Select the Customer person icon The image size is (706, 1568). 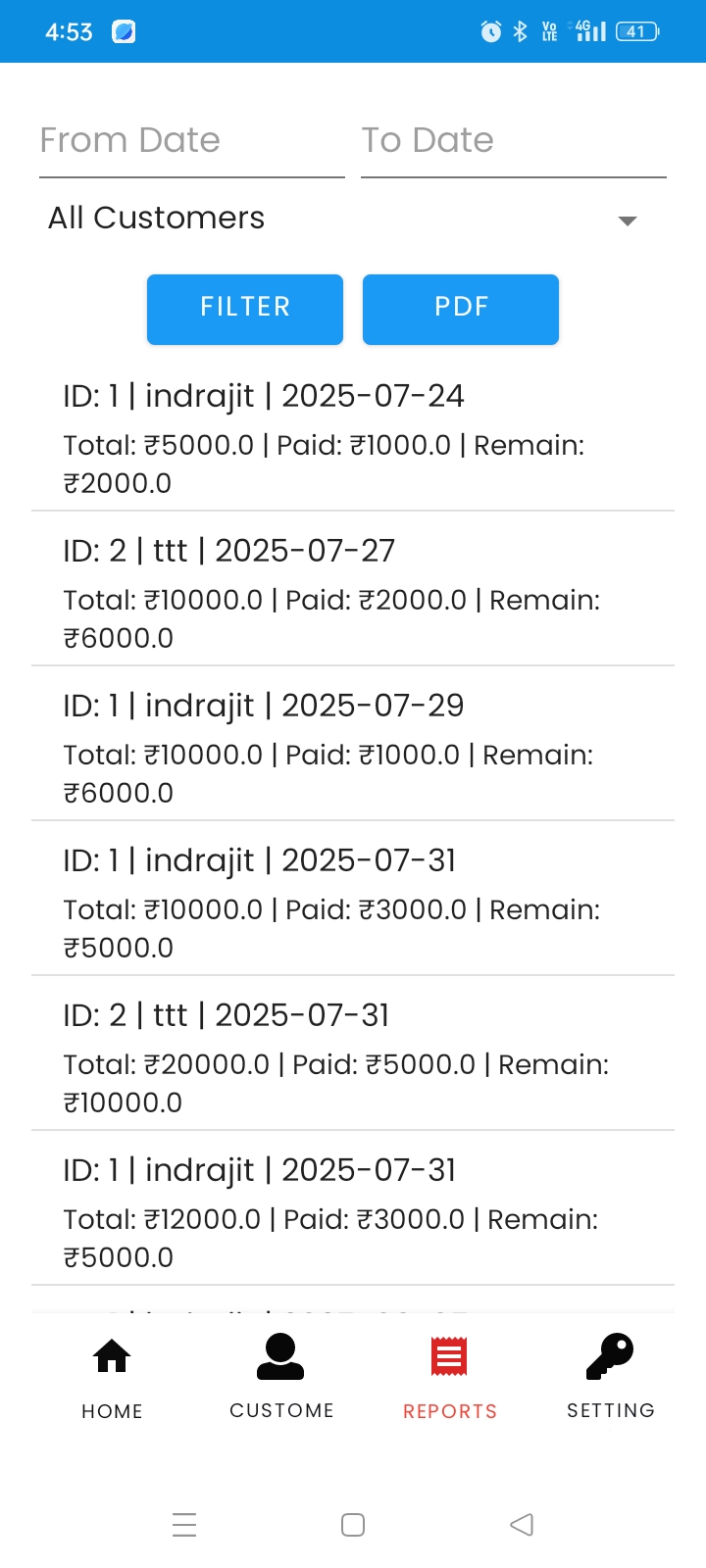coord(281,1356)
